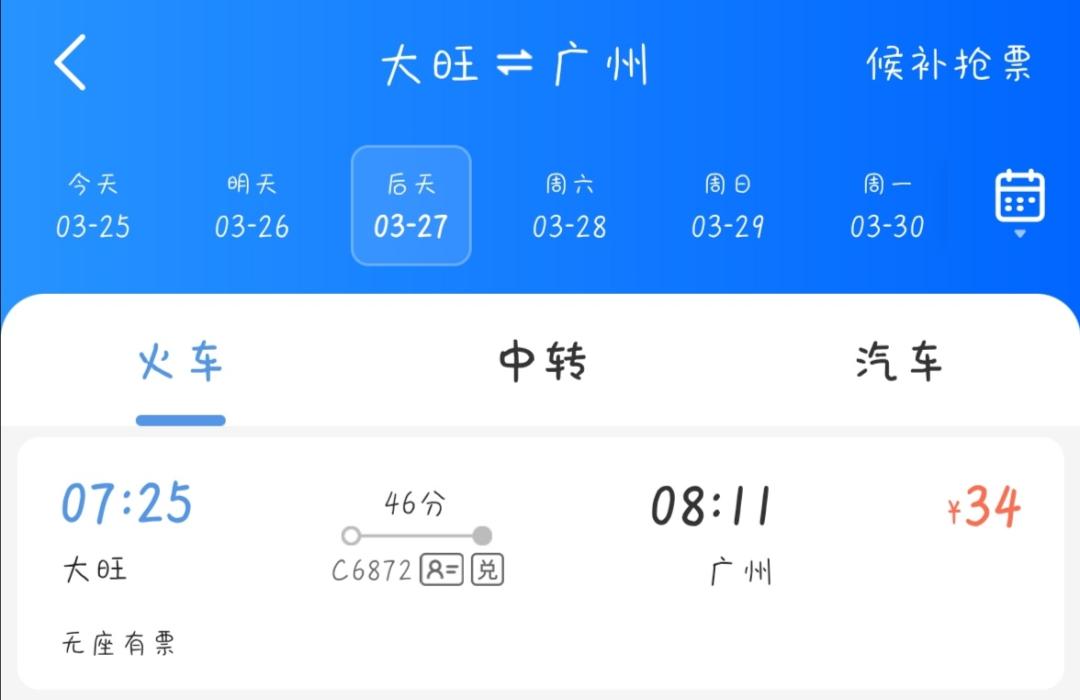Select today's date 03-25
Viewport: 1080px width, 700px height.
point(93,207)
